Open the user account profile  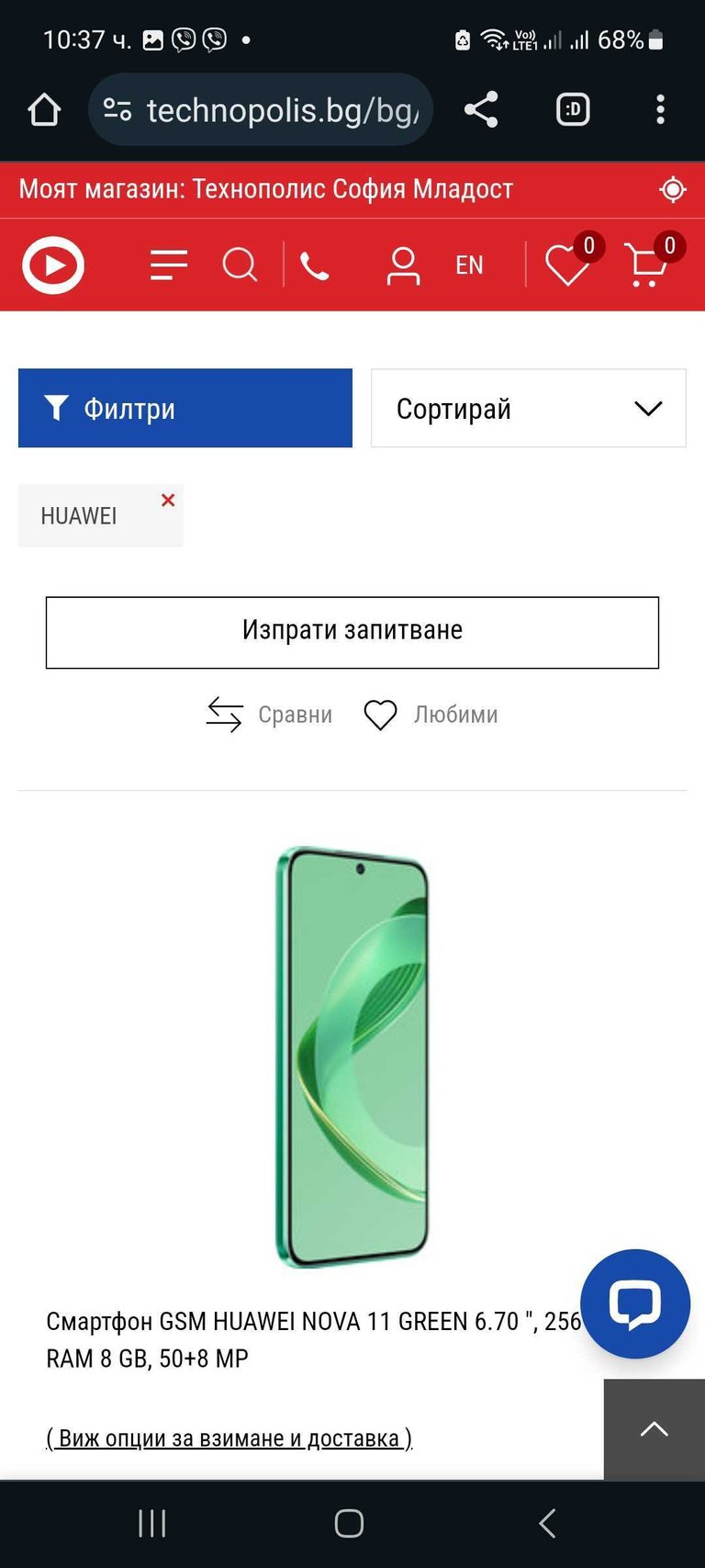[403, 266]
